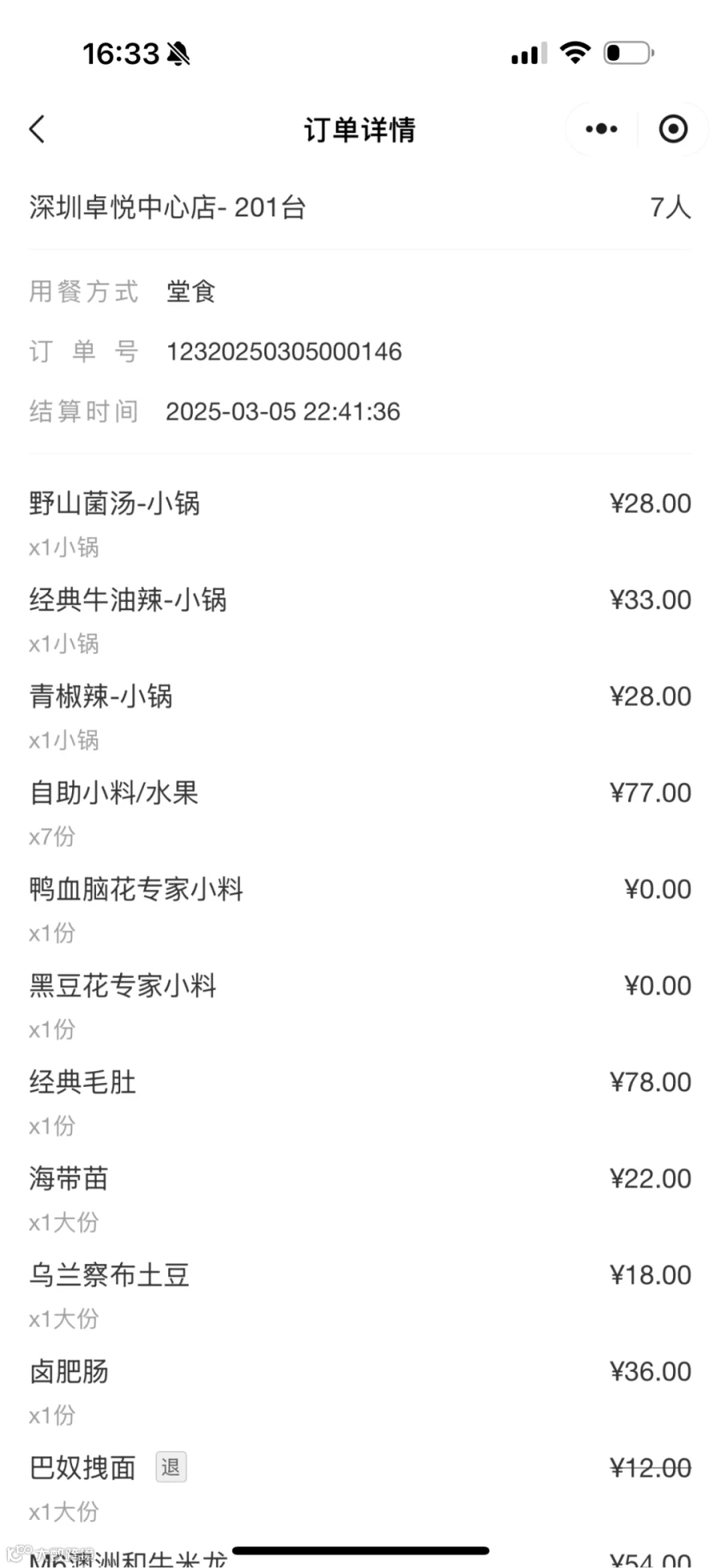Image resolution: width=721 pixels, height=1568 pixels.
Task: Go back from the order details page
Action: coord(38,129)
